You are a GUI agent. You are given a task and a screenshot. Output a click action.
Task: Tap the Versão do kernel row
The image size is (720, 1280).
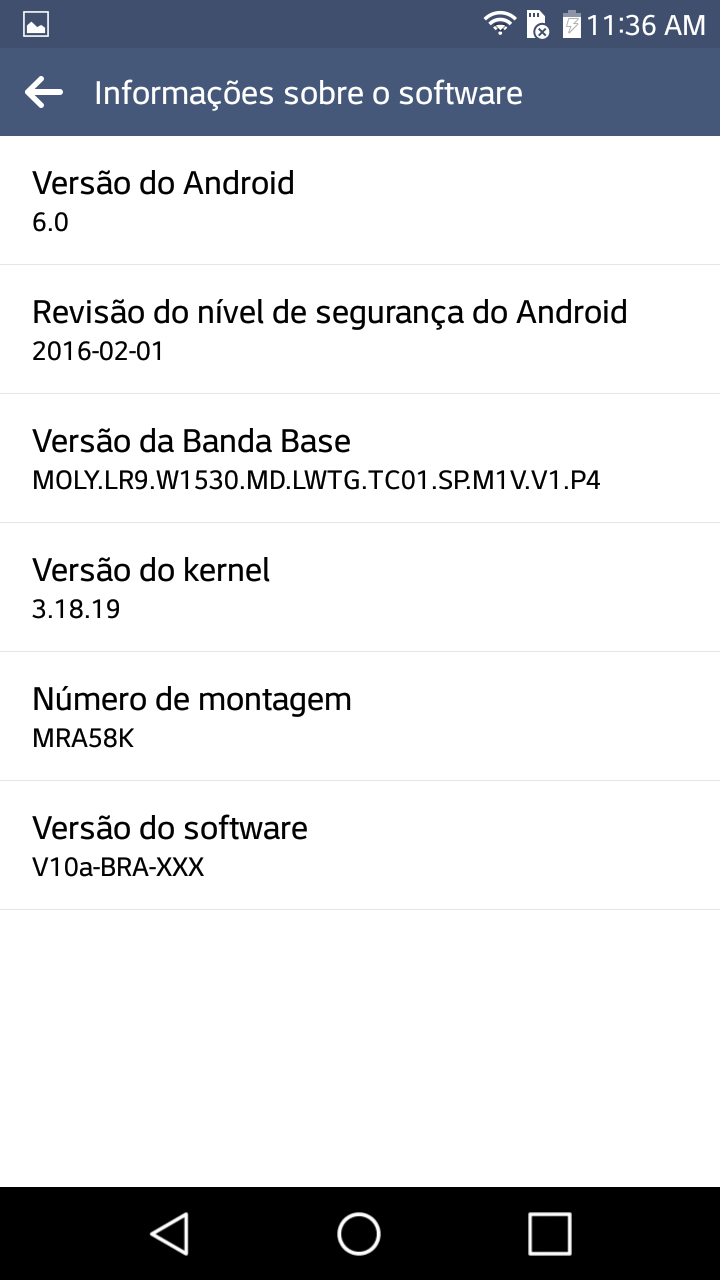(x=360, y=587)
